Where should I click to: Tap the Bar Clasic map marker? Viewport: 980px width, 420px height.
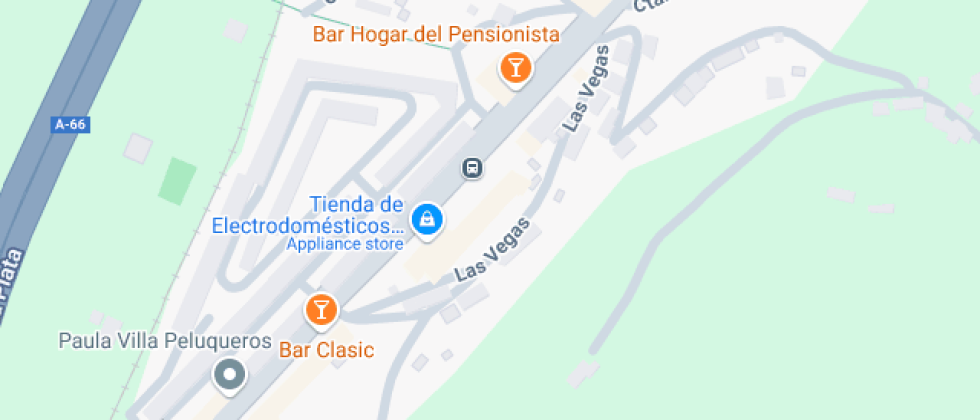point(321,309)
